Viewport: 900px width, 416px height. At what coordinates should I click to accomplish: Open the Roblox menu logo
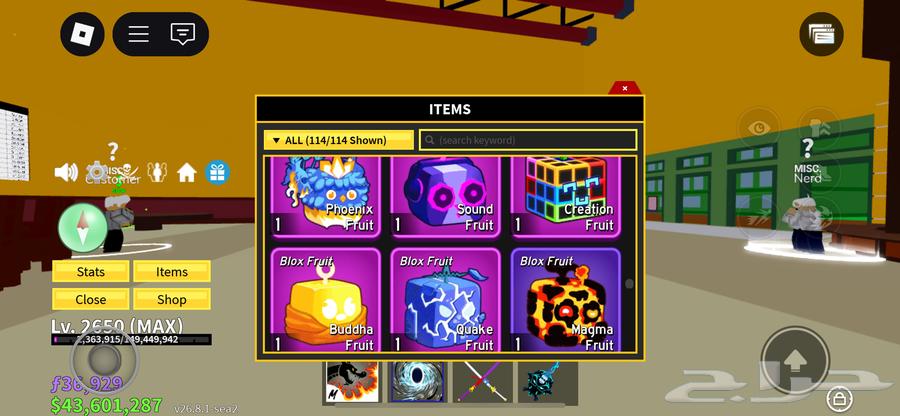(82, 35)
